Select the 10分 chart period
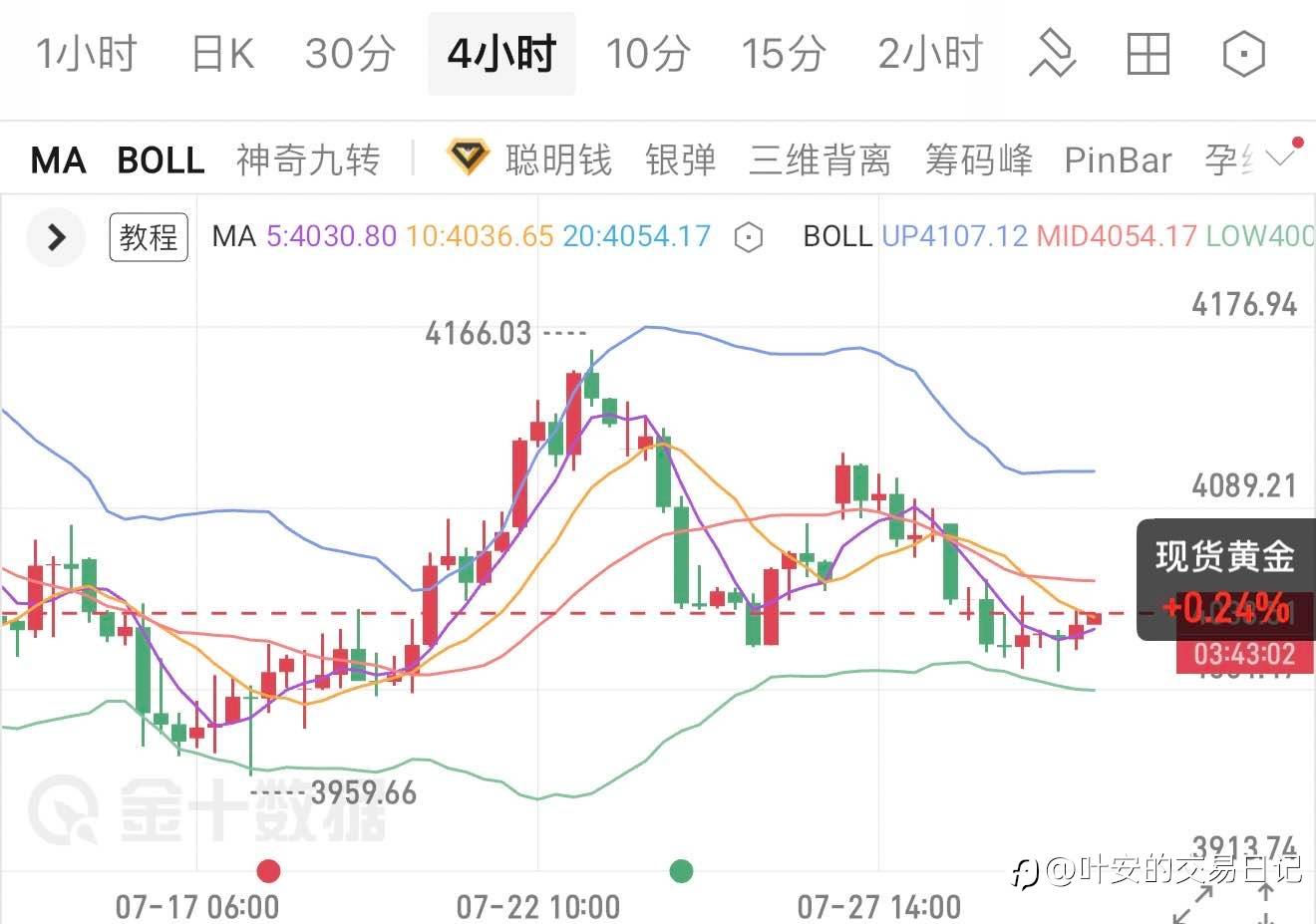The image size is (1316, 924). (x=649, y=54)
